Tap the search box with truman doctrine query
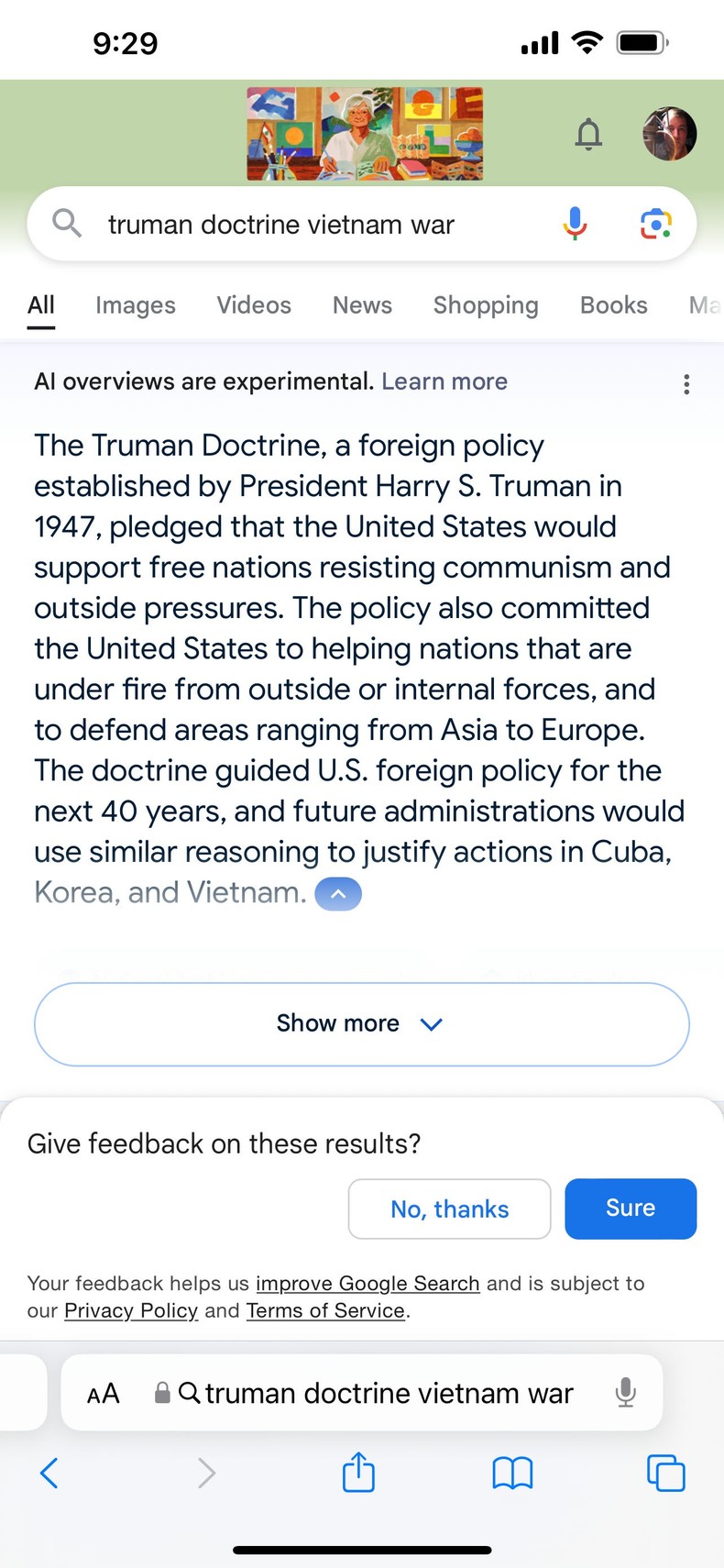Screen dimensions: 724x1568 coord(302,225)
